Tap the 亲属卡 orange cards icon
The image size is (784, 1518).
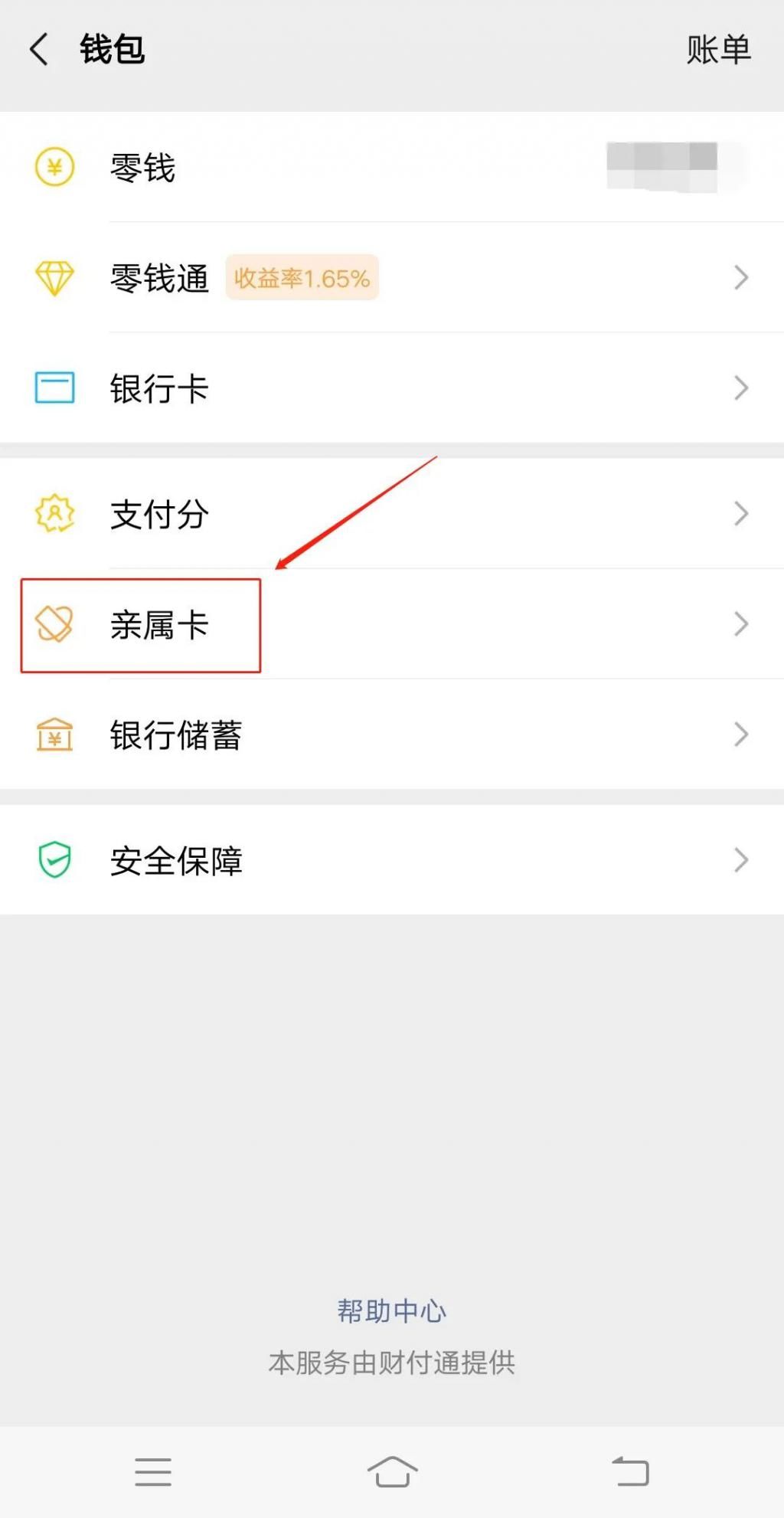[54, 624]
